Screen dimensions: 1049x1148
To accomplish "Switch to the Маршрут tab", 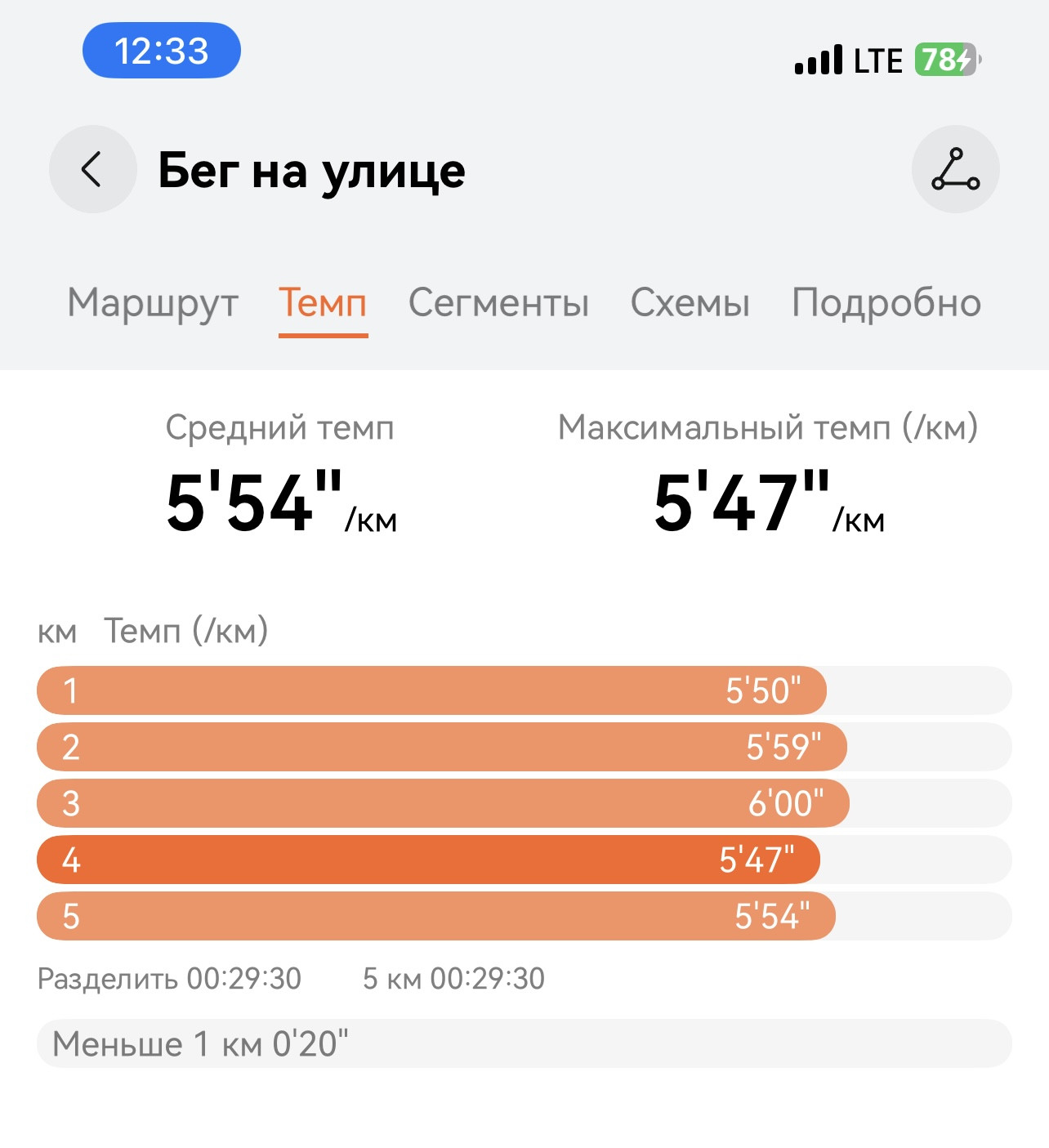I will click(153, 303).
